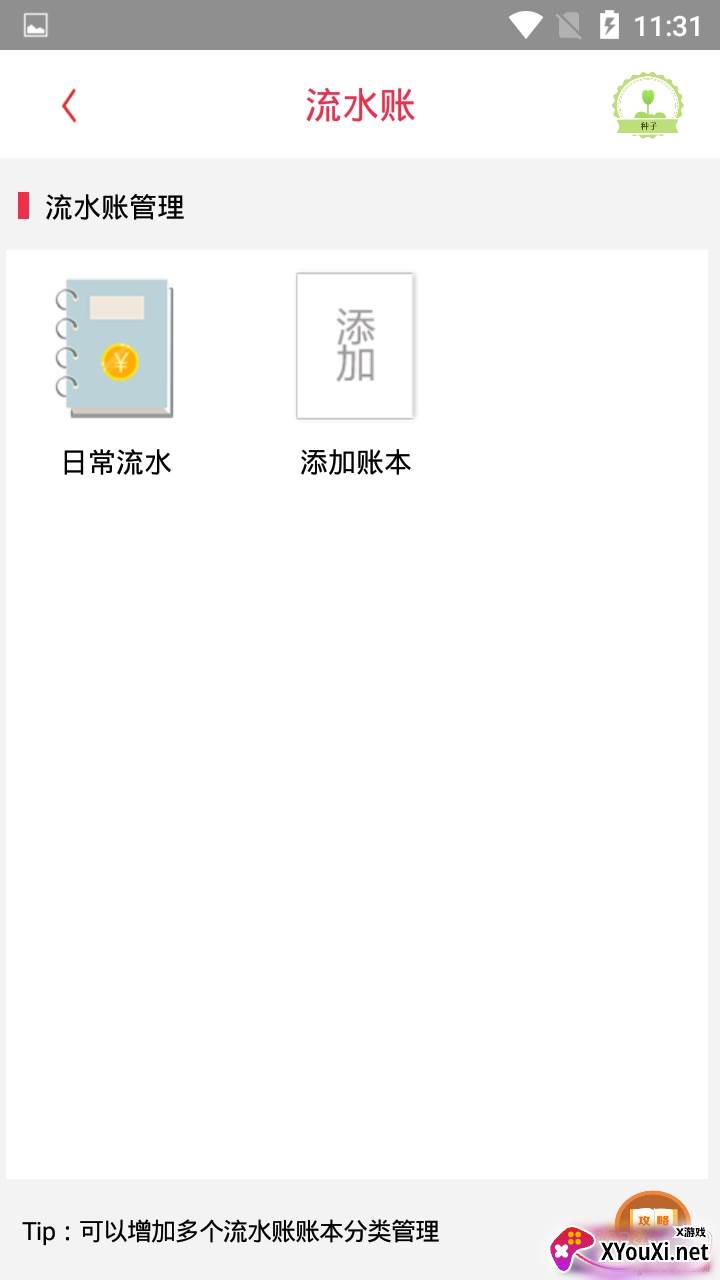Screen dimensions: 720x1280
Task: Tap the 添加 placeholder inside the add tile
Action: [x=355, y=345]
